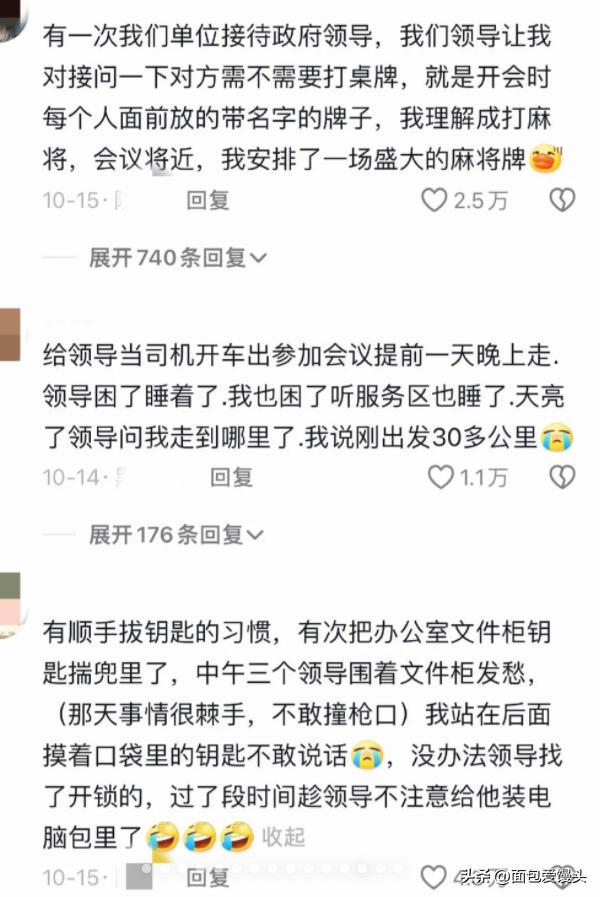Screen dimensions: 600x897
Task: Like the comment about the leader's driver
Action: [x=441, y=477]
